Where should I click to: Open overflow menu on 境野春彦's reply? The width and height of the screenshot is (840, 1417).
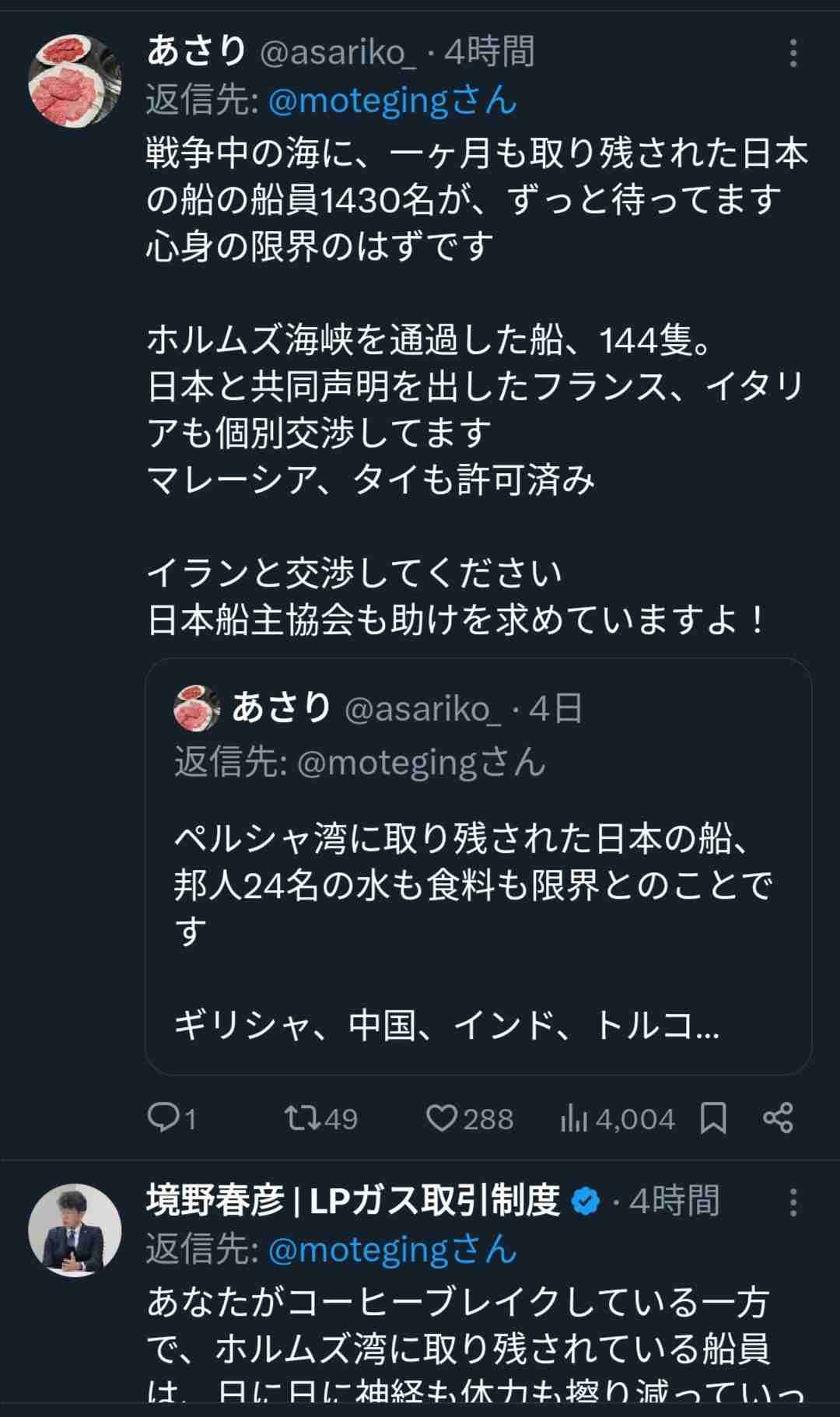[x=793, y=1202]
